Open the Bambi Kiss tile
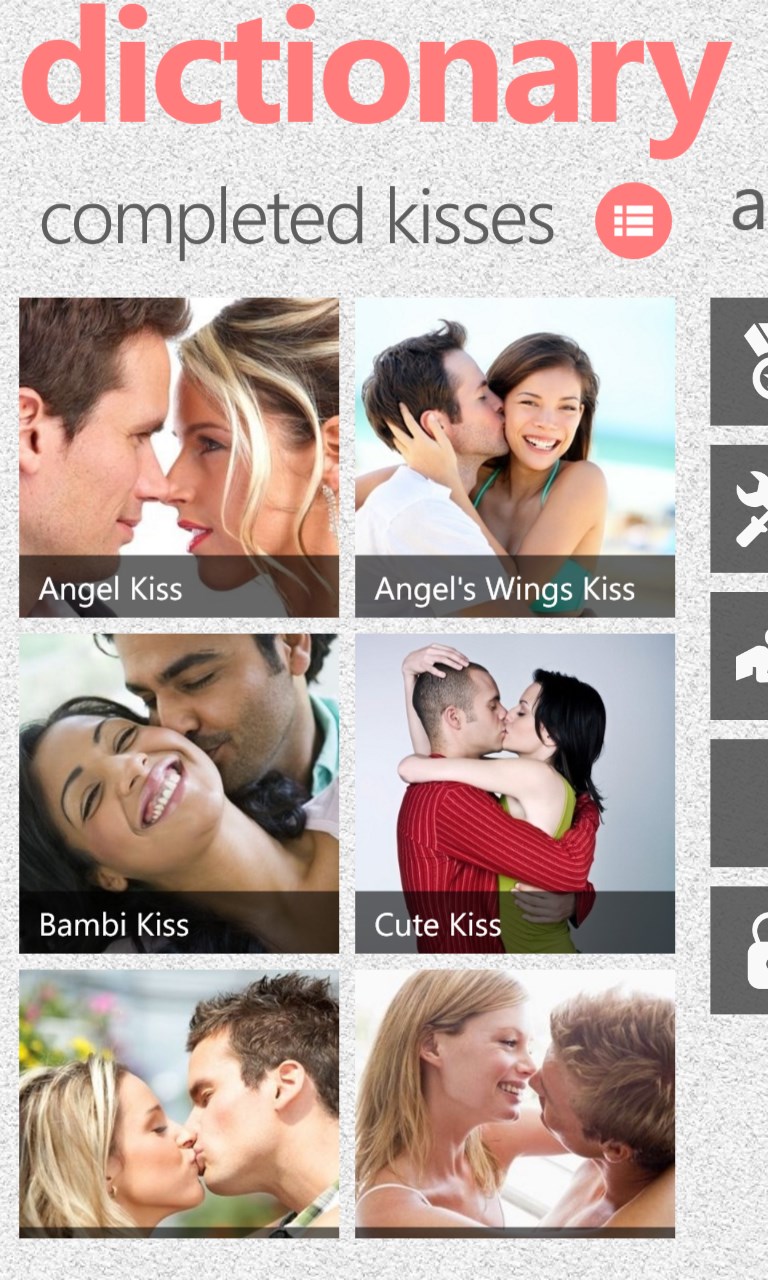Image resolution: width=768 pixels, height=1280 pixels. pos(179,793)
